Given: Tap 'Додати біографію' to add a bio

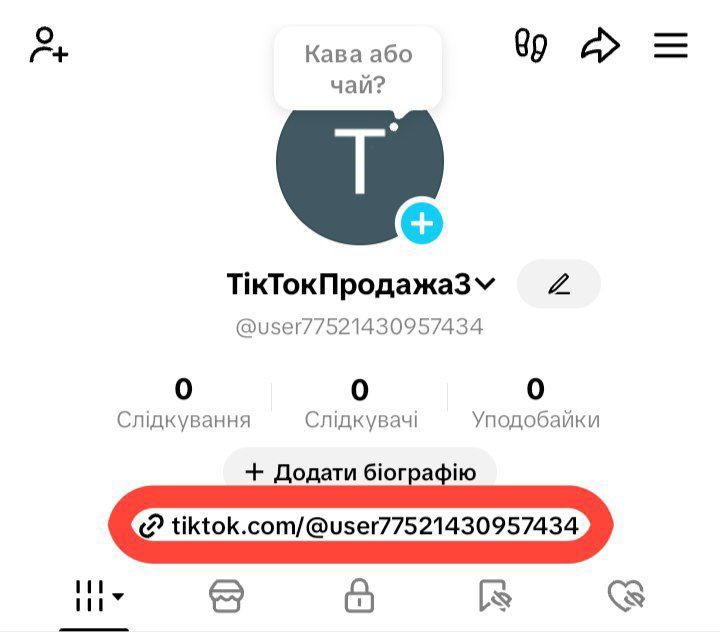Looking at the screenshot, I should (360, 471).
